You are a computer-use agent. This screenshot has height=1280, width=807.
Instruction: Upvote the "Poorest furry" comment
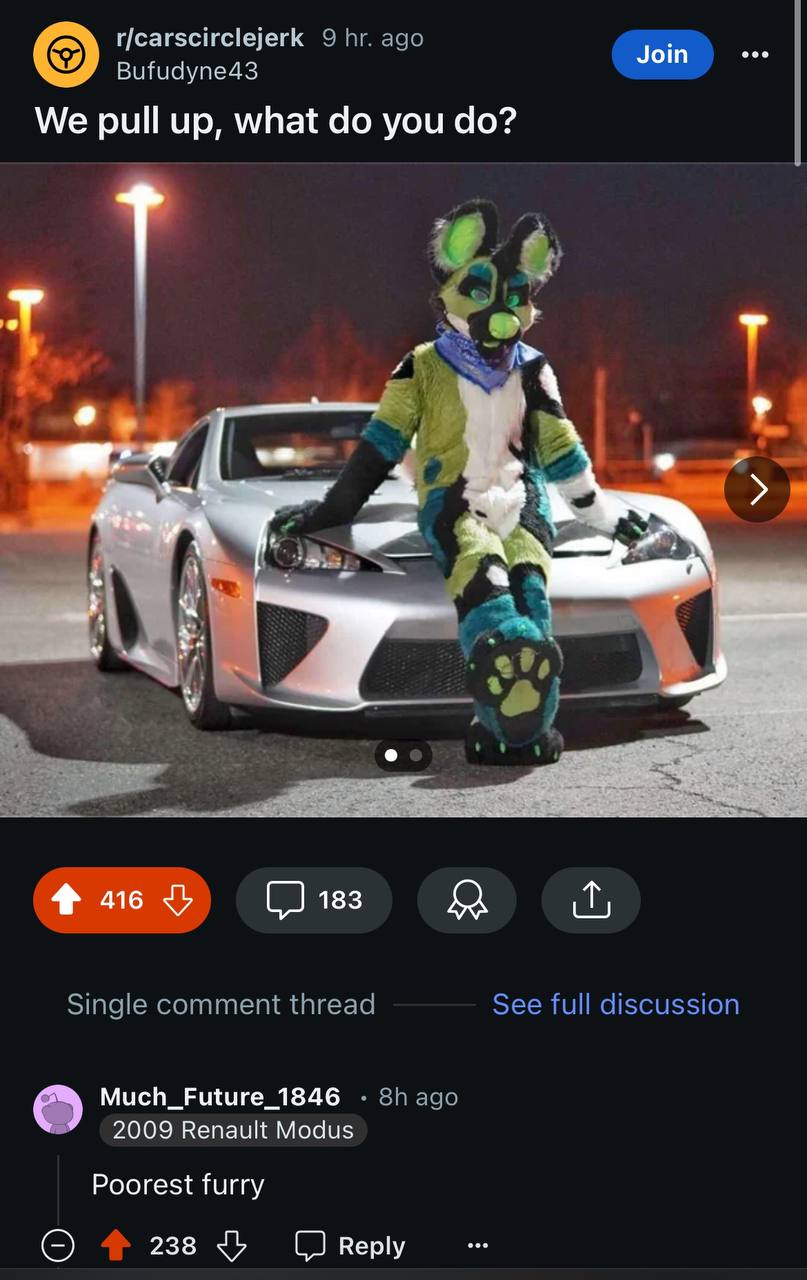[x=116, y=1246]
